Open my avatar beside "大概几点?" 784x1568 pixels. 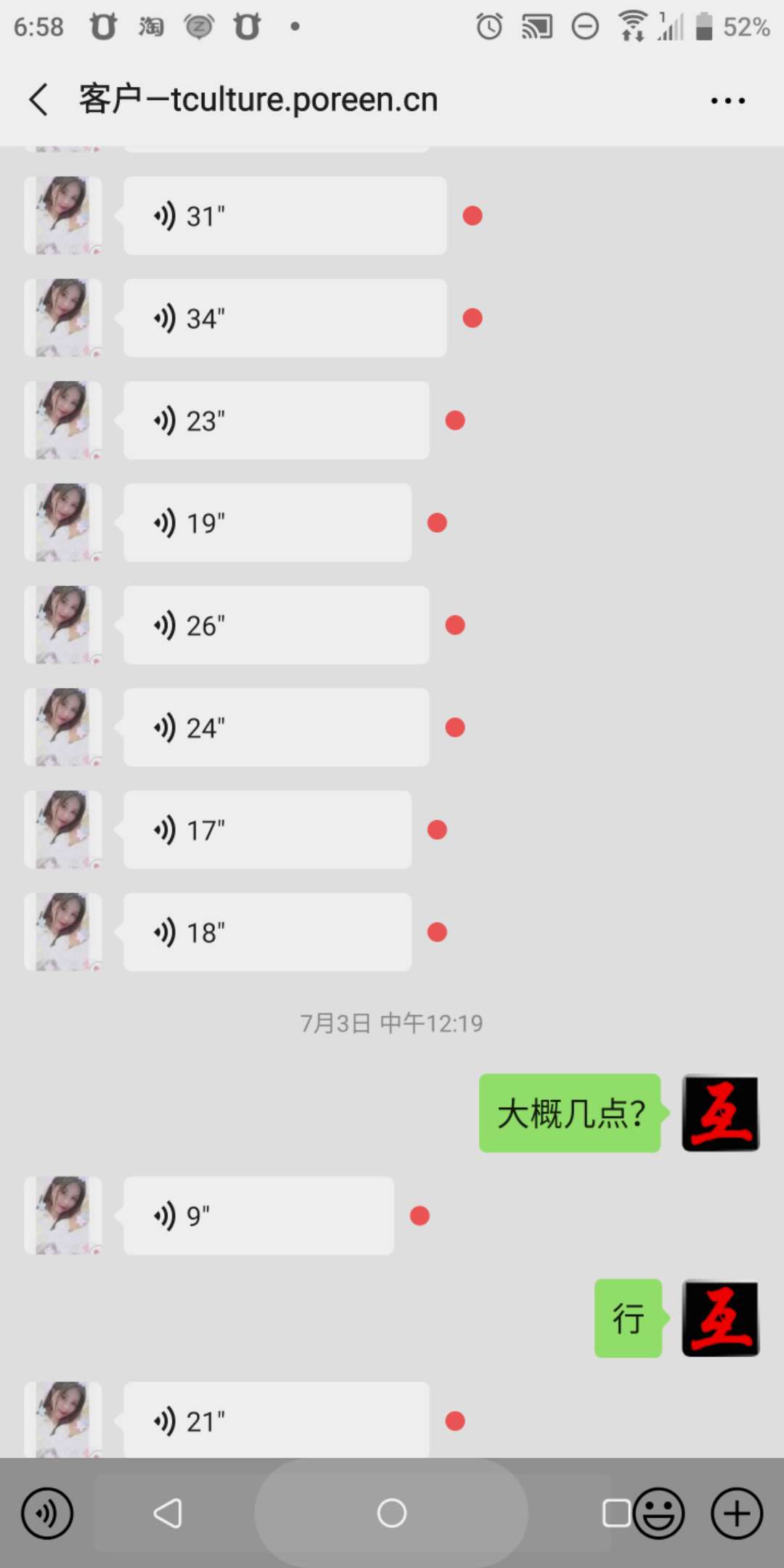(x=720, y=1113)
